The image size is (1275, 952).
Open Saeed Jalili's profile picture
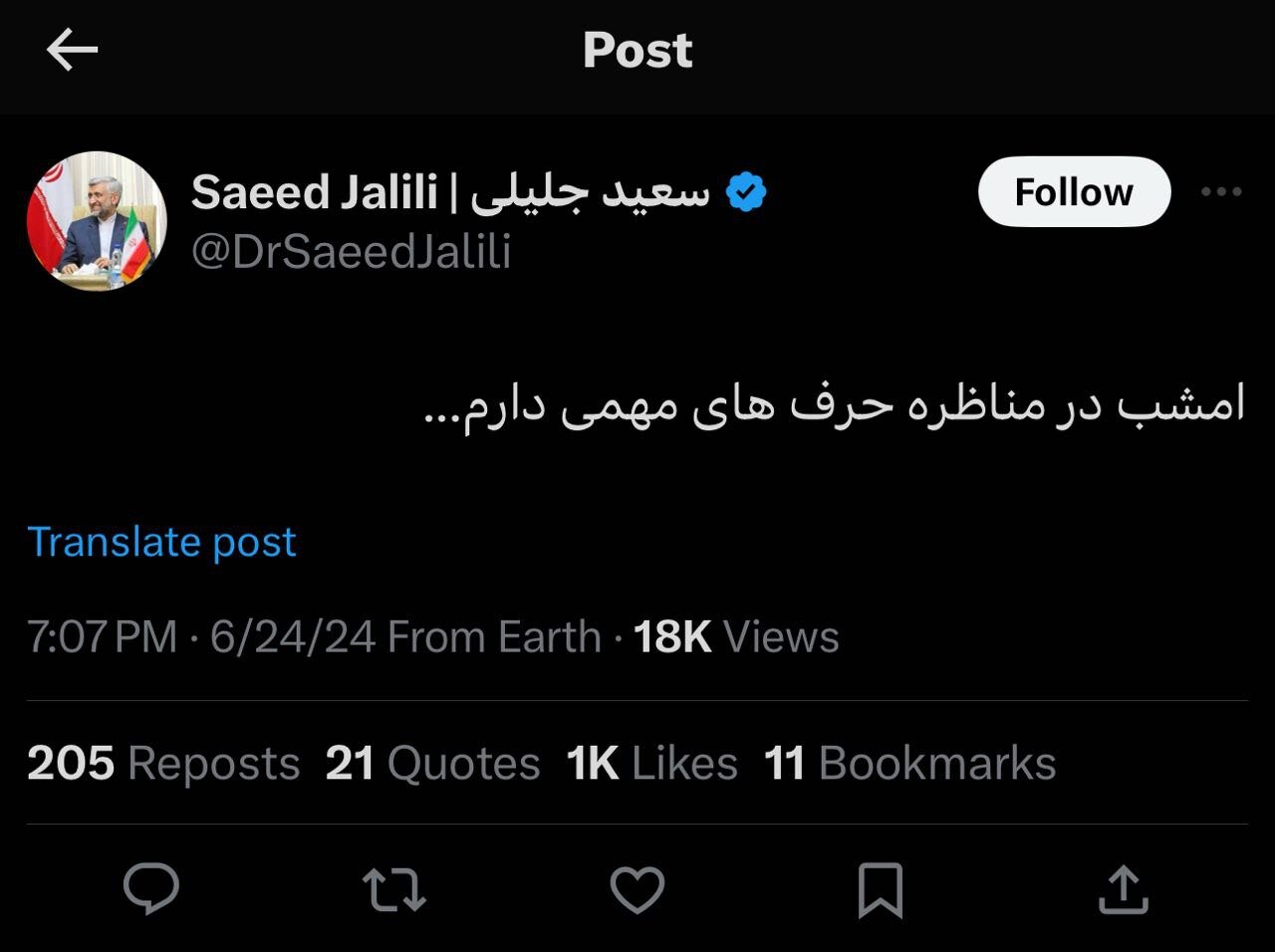coord(97,221)
